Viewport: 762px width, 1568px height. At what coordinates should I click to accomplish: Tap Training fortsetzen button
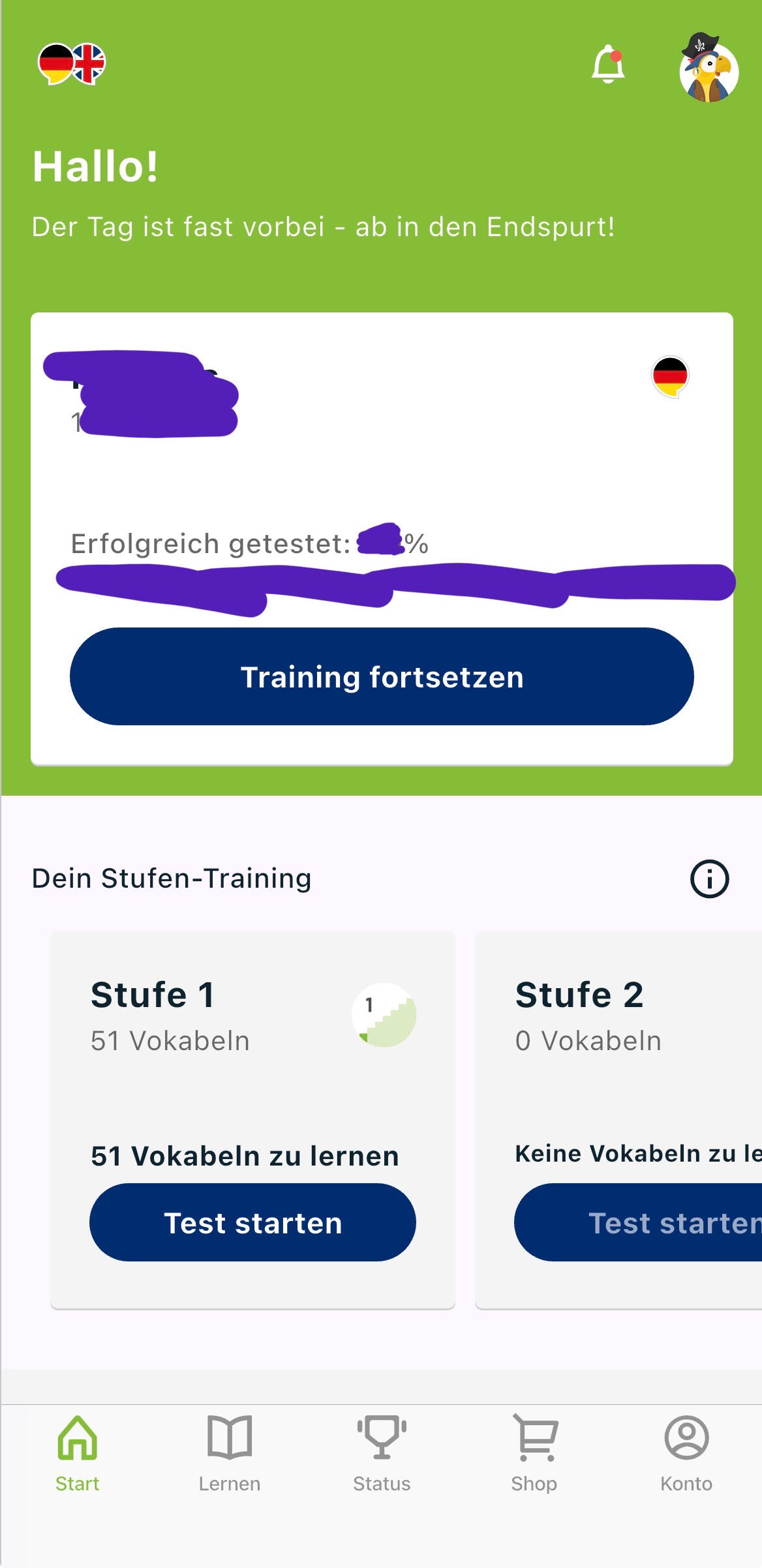(382, 676)
